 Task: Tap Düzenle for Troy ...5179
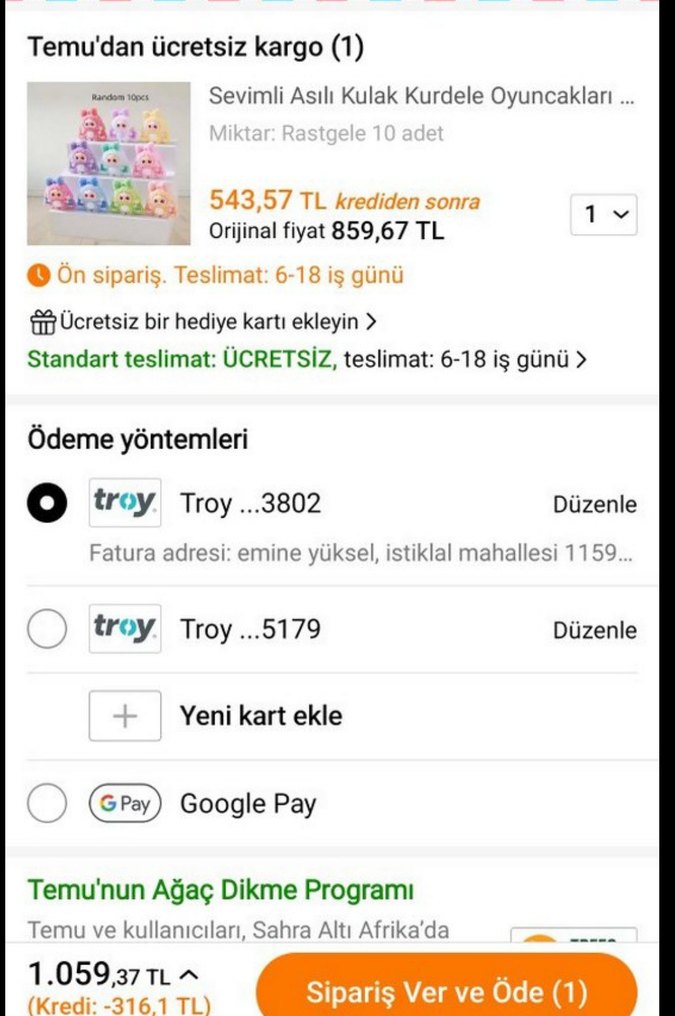point(594,630)
